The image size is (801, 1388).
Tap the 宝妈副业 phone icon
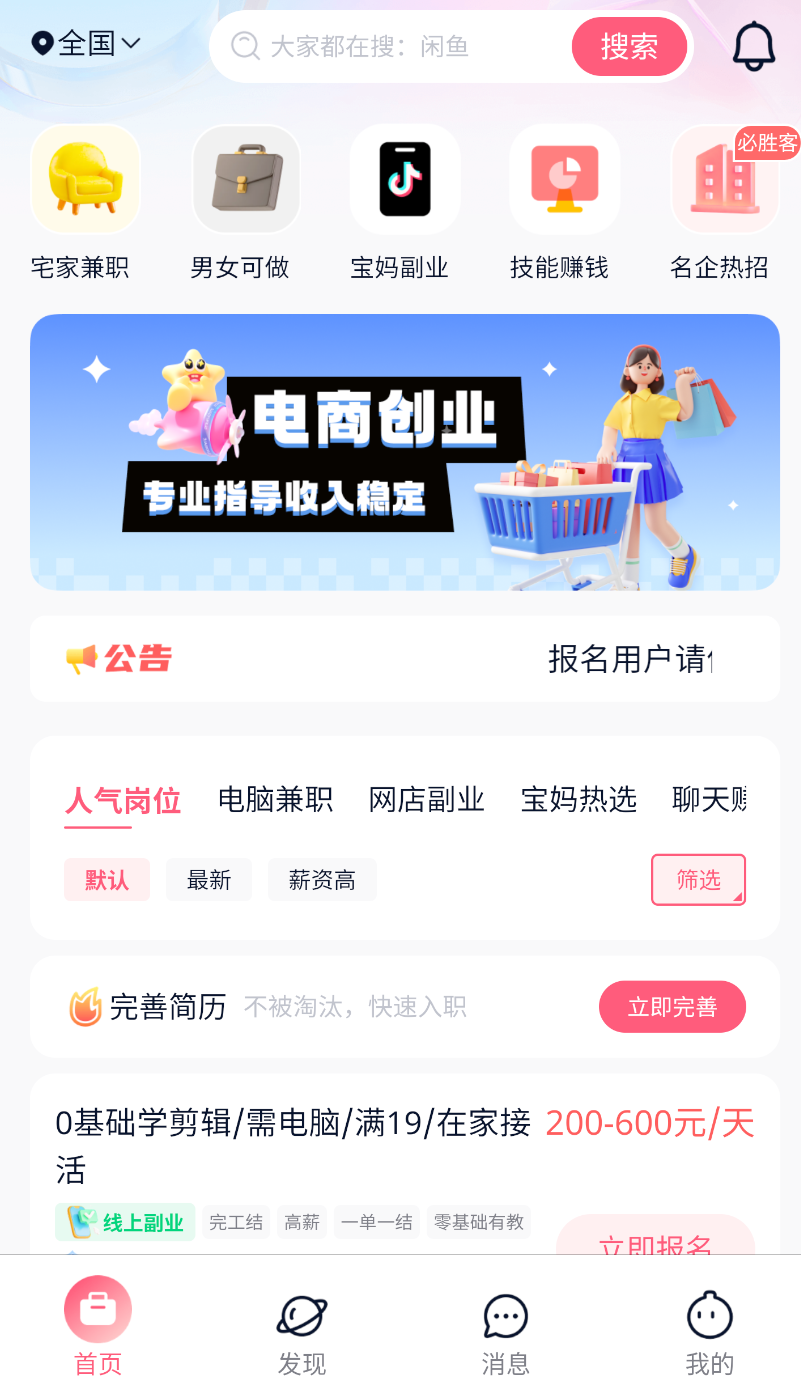(404, 179)
